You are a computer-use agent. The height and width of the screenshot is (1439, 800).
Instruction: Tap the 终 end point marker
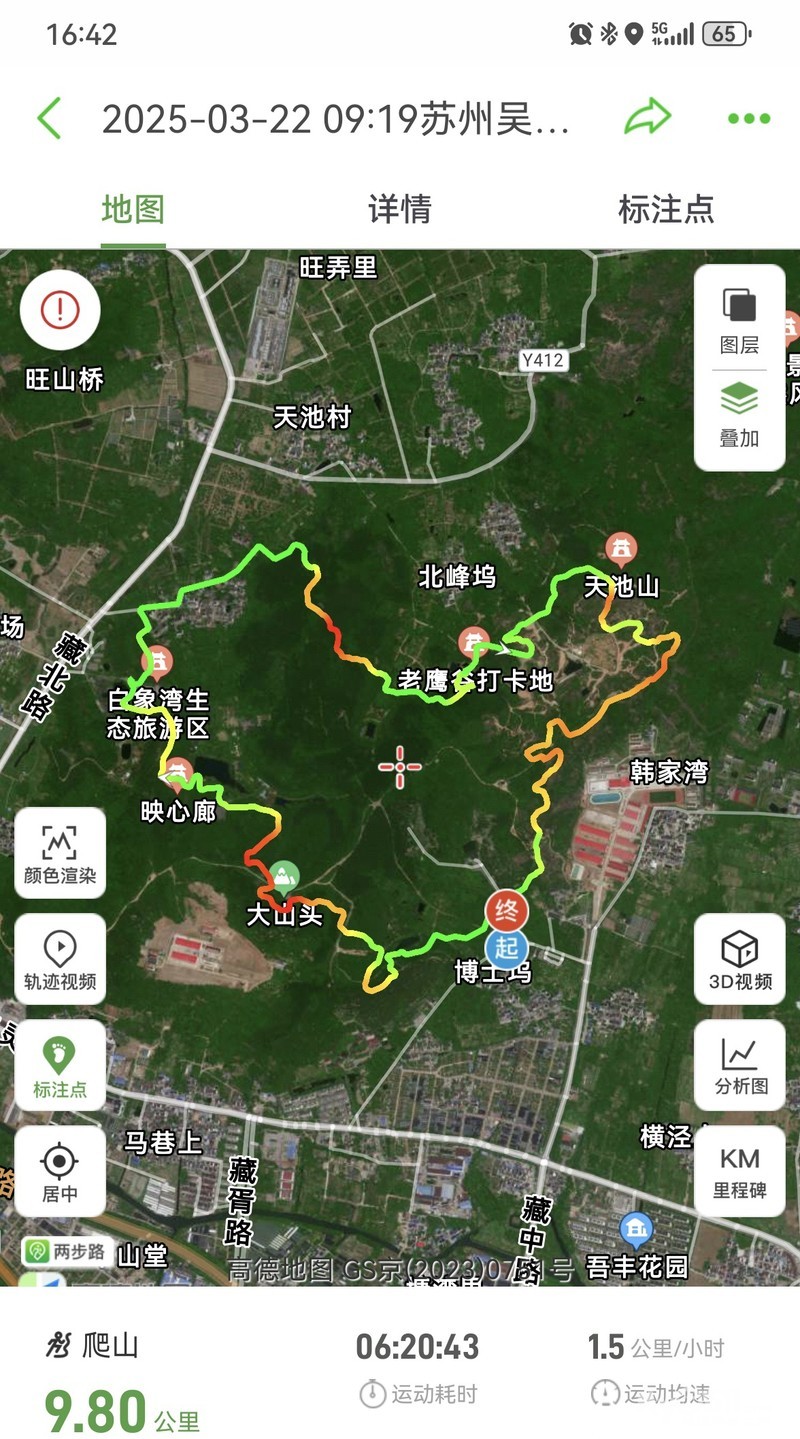[506, 909]
